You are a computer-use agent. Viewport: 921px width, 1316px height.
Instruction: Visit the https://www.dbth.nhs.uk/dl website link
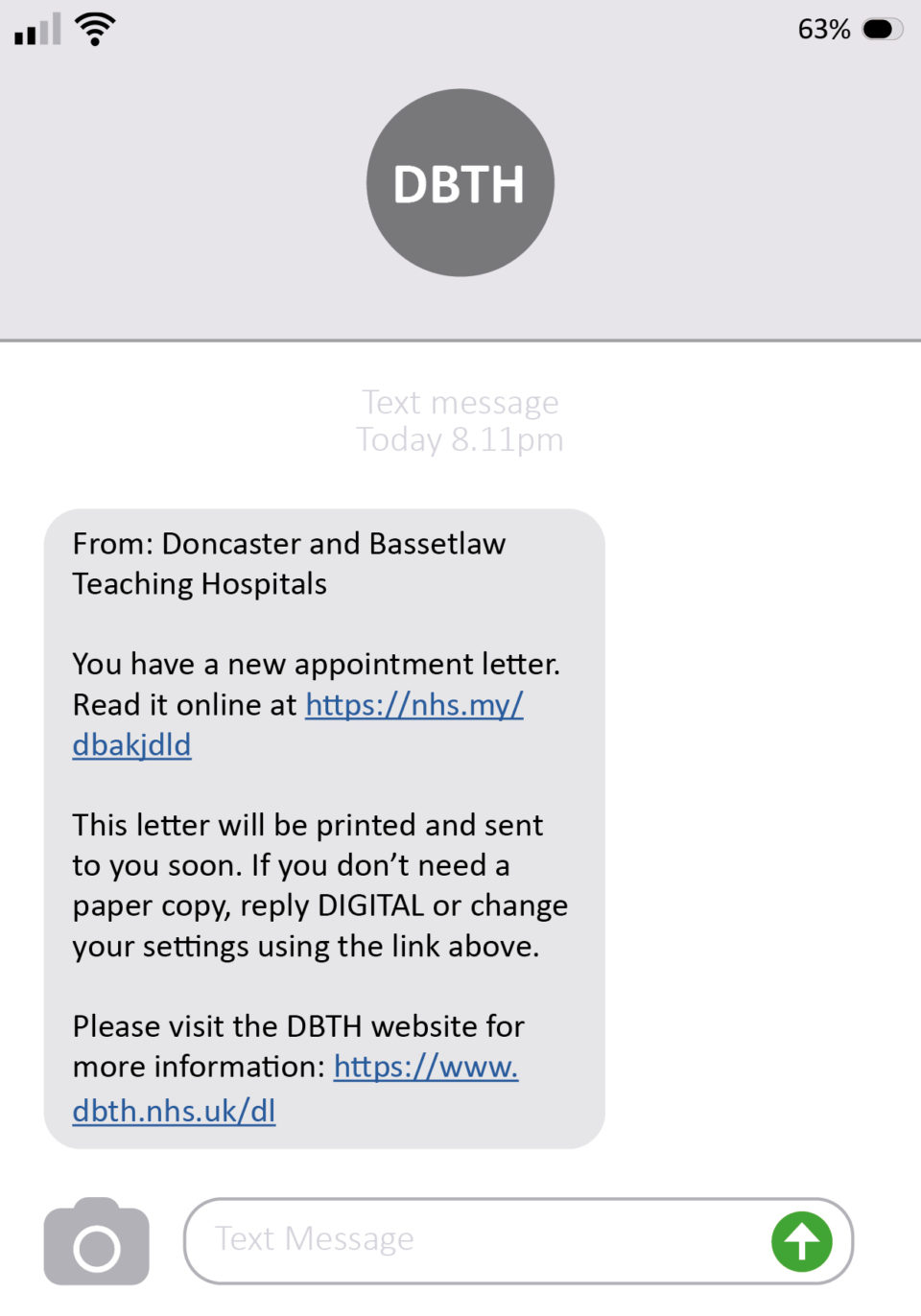pos(425,1067)
